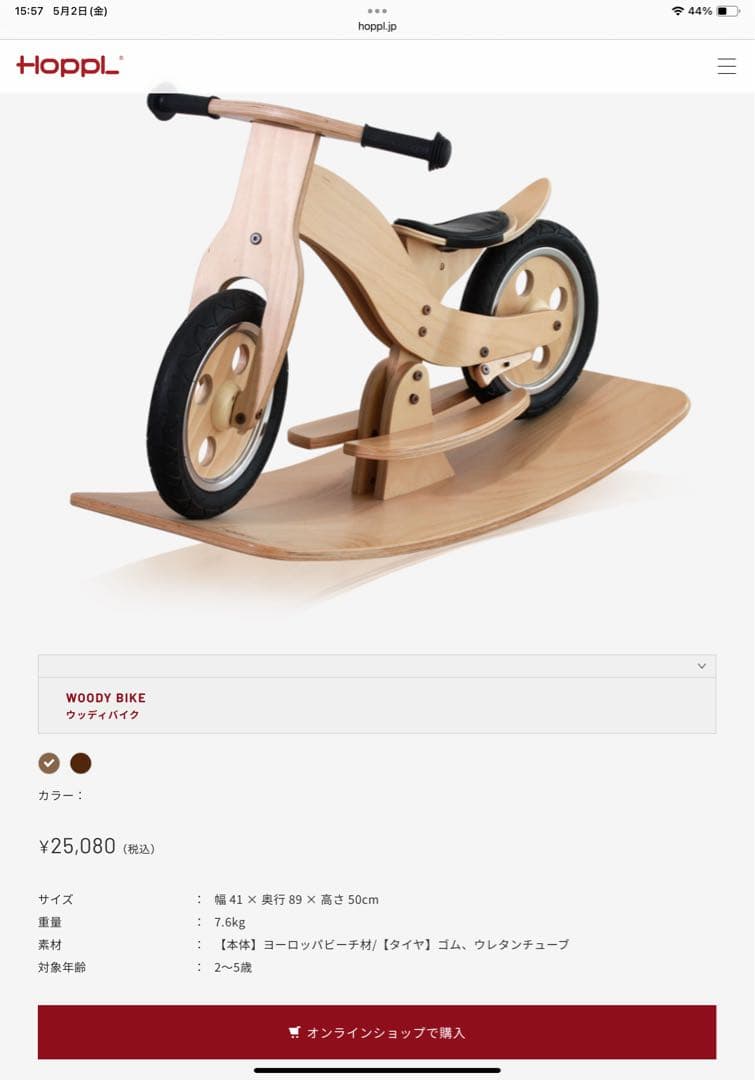Screen dimensions: 755x1080
Task: Select the dark brown color swatch
Action: pyautogui.click(x=81, y=763)
